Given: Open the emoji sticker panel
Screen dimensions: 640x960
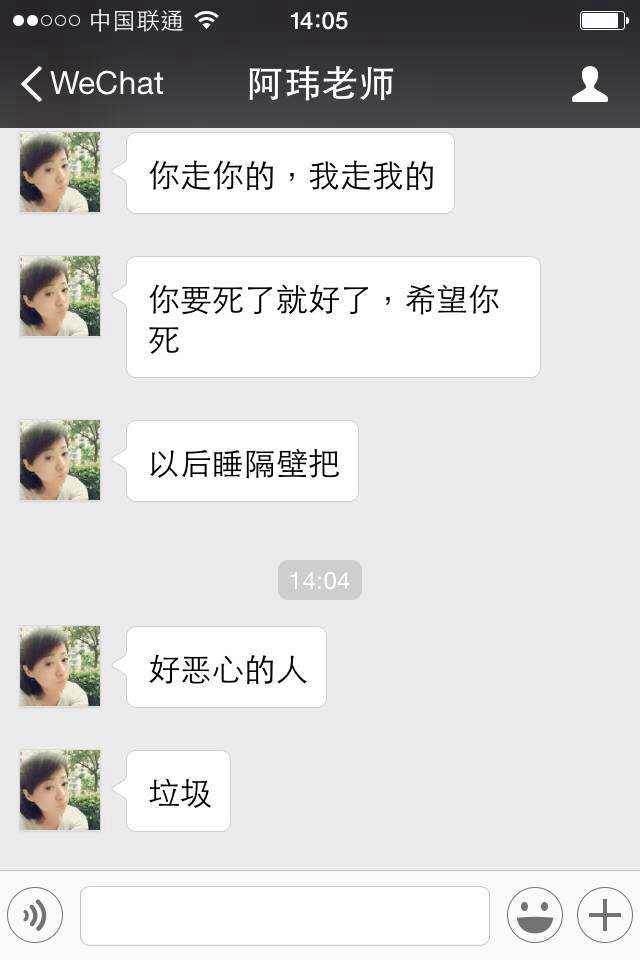Looking at the screenshot, I should click(534, 915).
